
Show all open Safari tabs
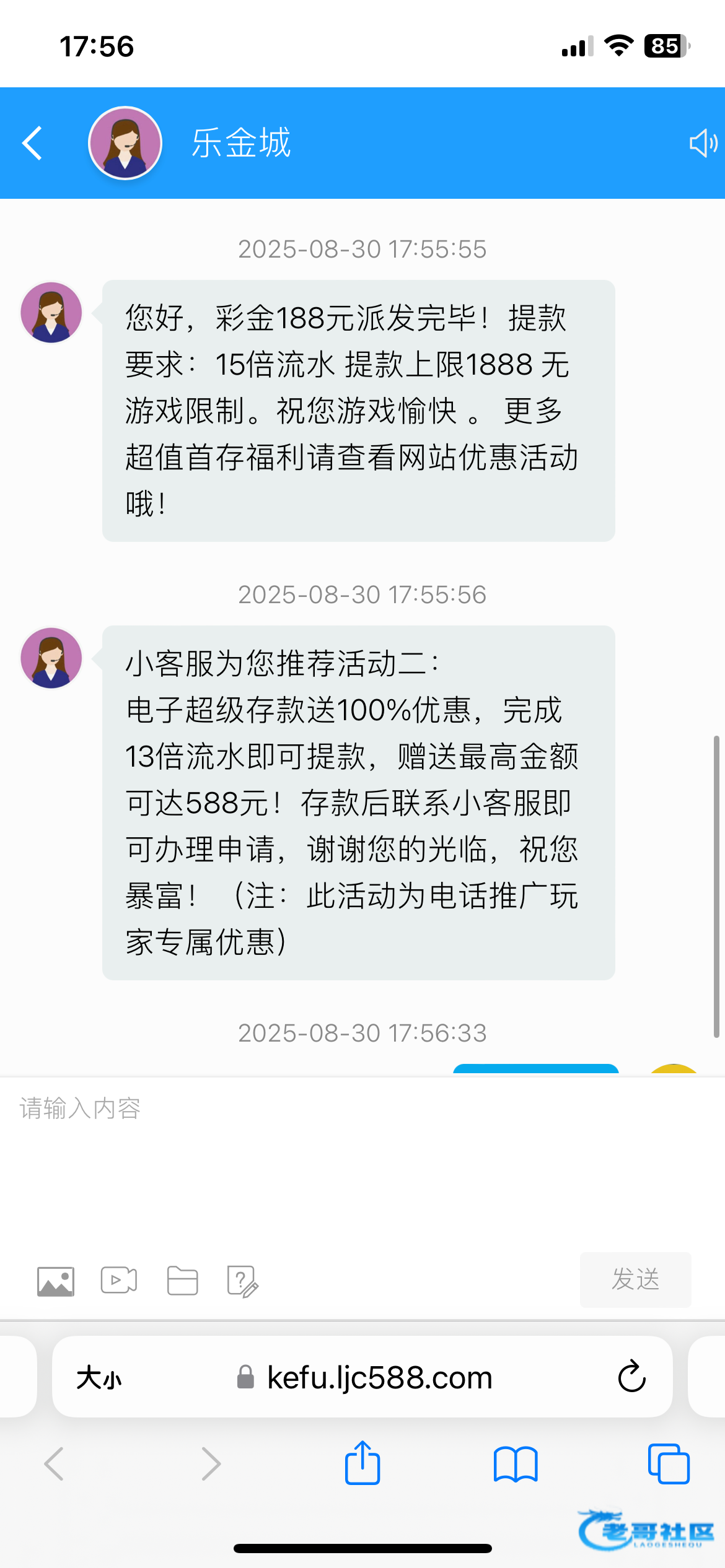point(668,1464)
